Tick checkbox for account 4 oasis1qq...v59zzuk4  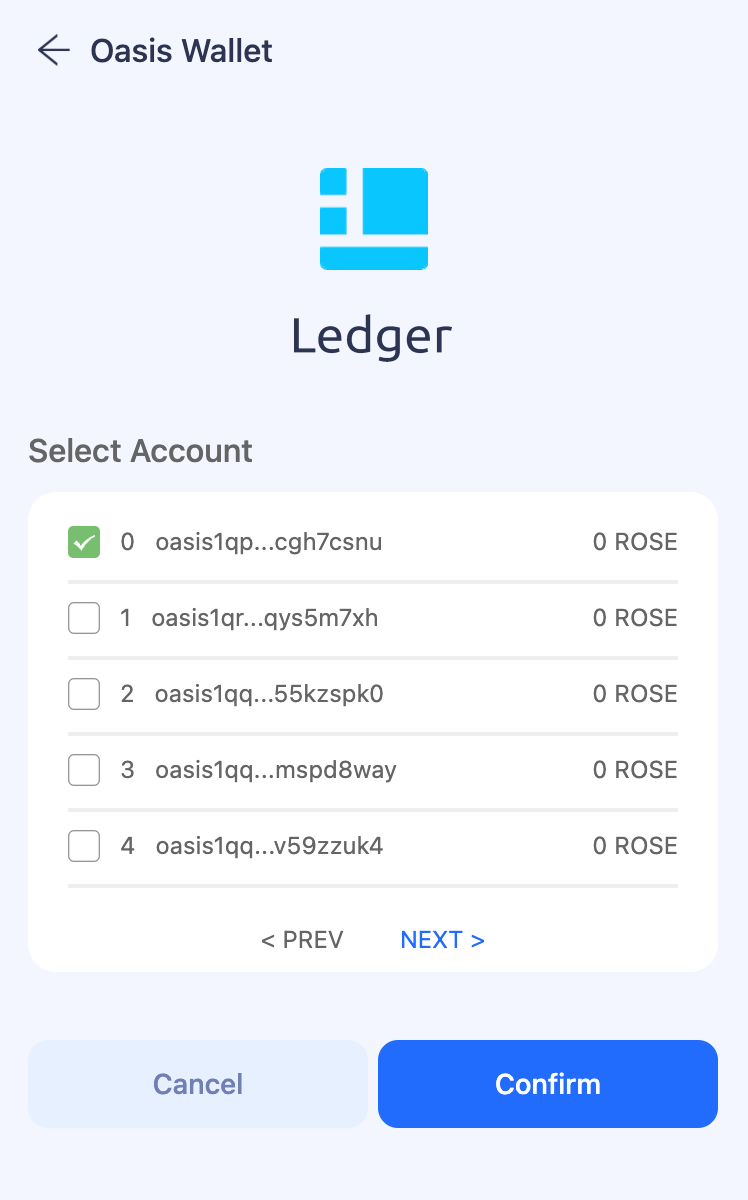[x=83, y=845]
